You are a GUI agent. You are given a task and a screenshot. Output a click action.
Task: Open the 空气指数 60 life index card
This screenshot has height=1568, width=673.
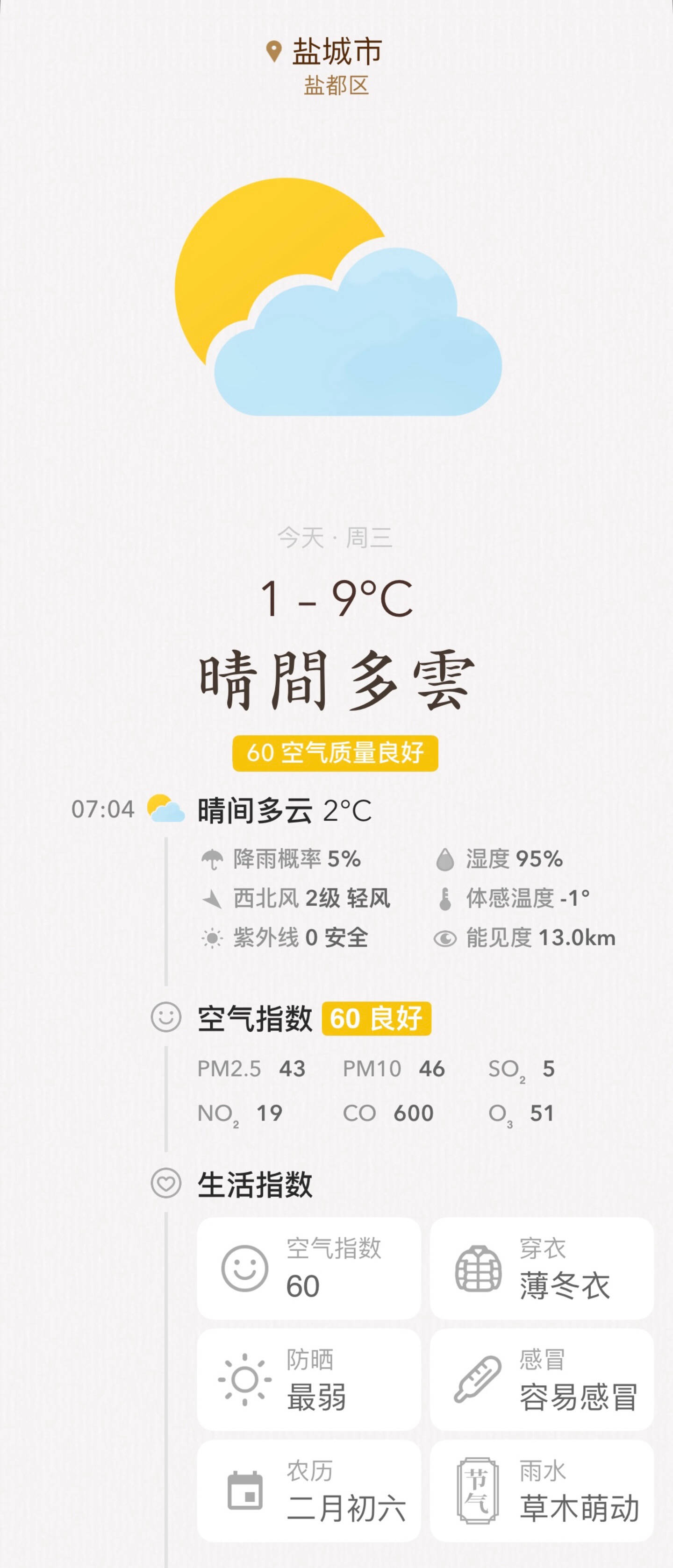pyautogui.click(x=309, y=1269)
